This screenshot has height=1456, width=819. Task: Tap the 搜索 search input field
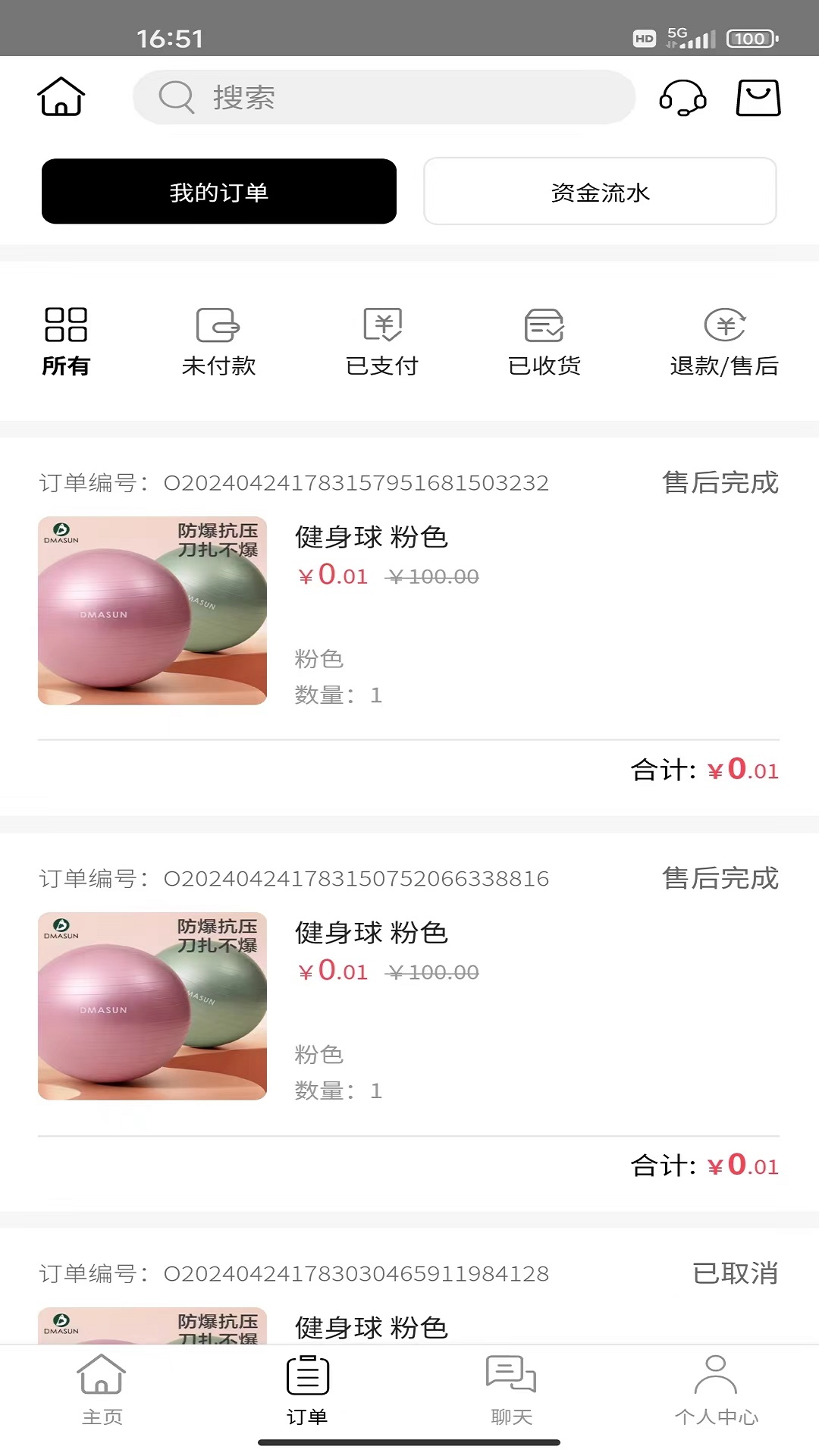click(383, 97)
